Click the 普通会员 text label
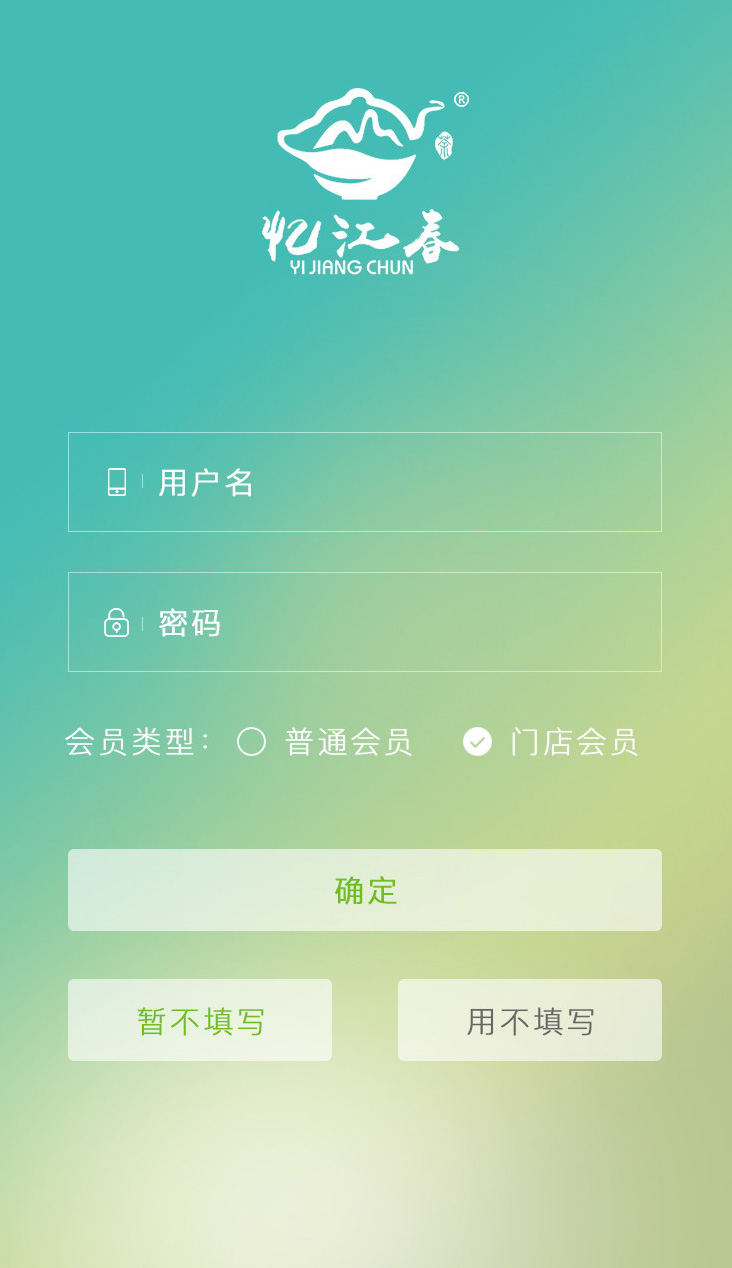The width and height of the screenshot is (732, 1268). (x=349, y=742)
